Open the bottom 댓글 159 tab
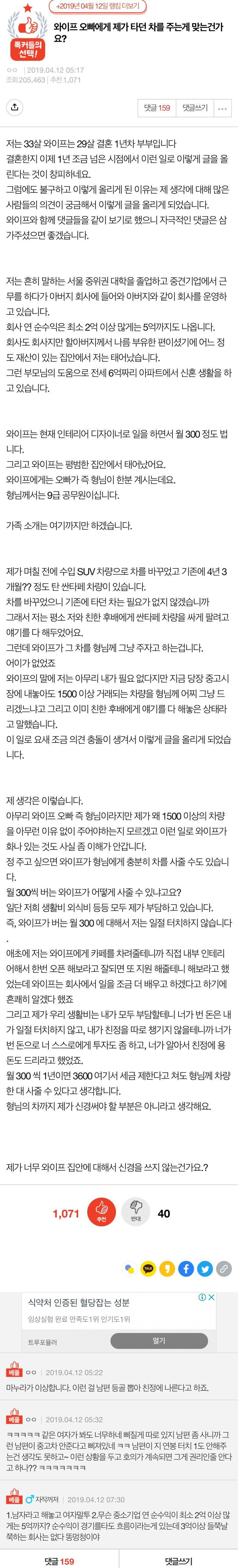This screenshot has height=1568, width=238. (x=59, y=1556)
